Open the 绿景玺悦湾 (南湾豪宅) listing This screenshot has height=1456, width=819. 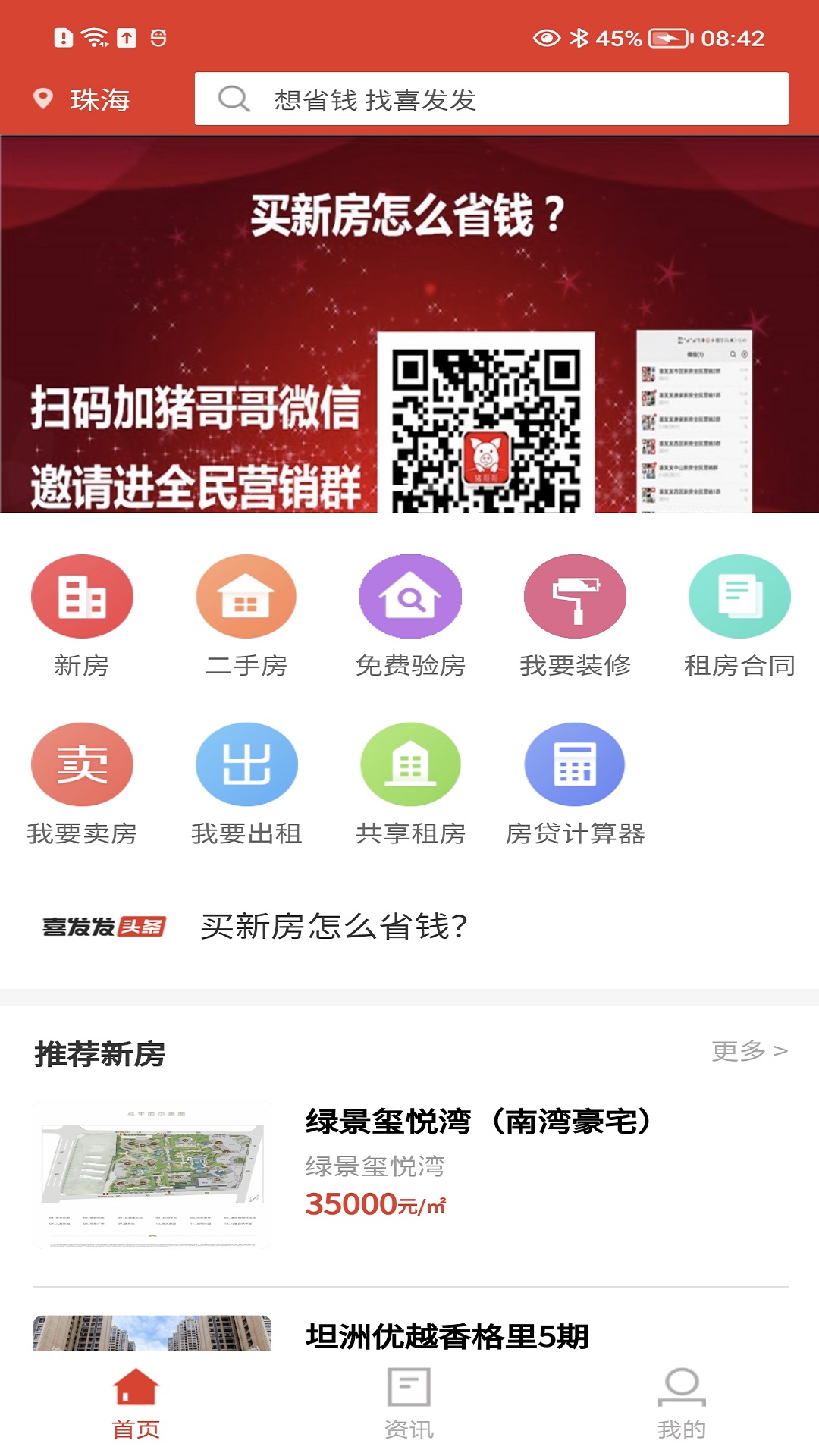(x=409, y=1173)
